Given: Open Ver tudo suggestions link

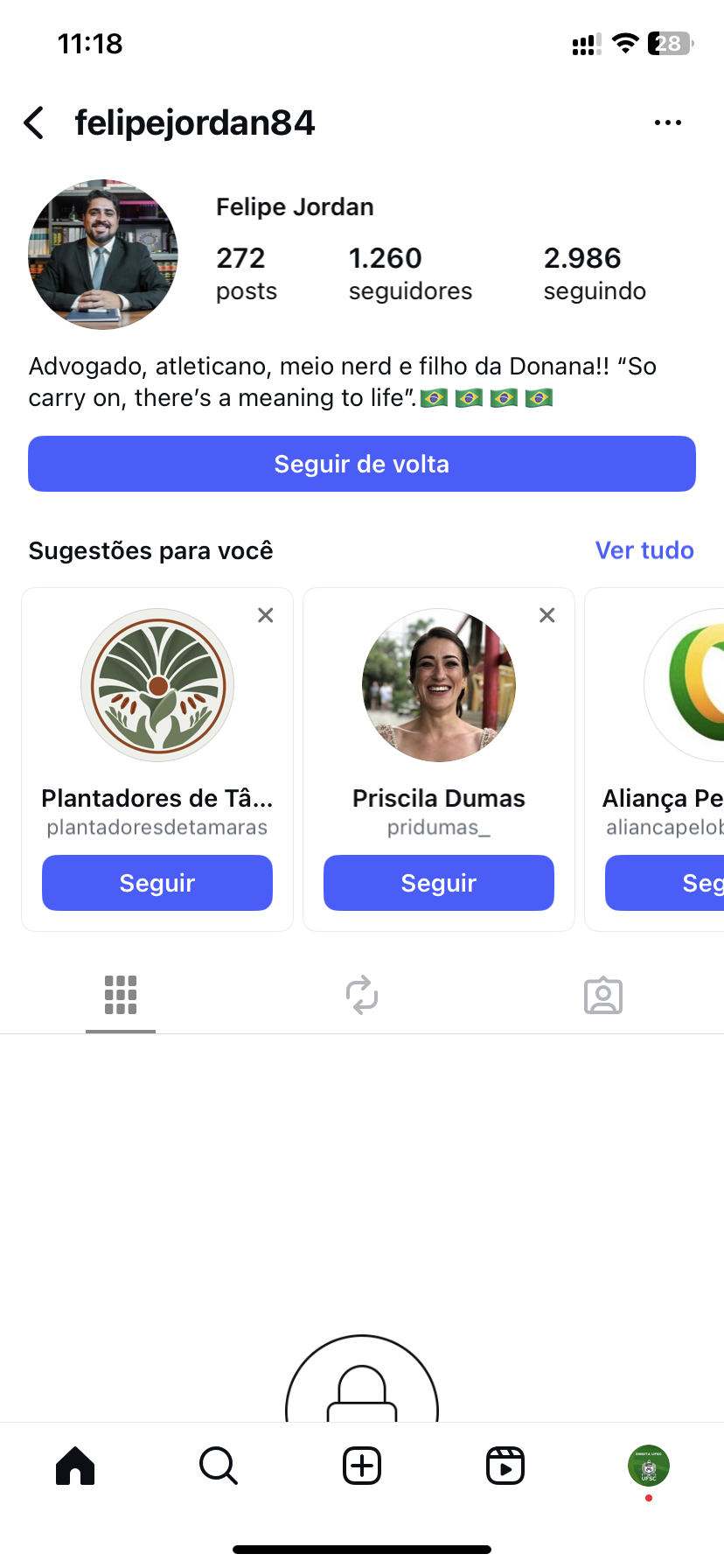Looking at the screenshot, I should pyautogui.click(x=644, y=550).
